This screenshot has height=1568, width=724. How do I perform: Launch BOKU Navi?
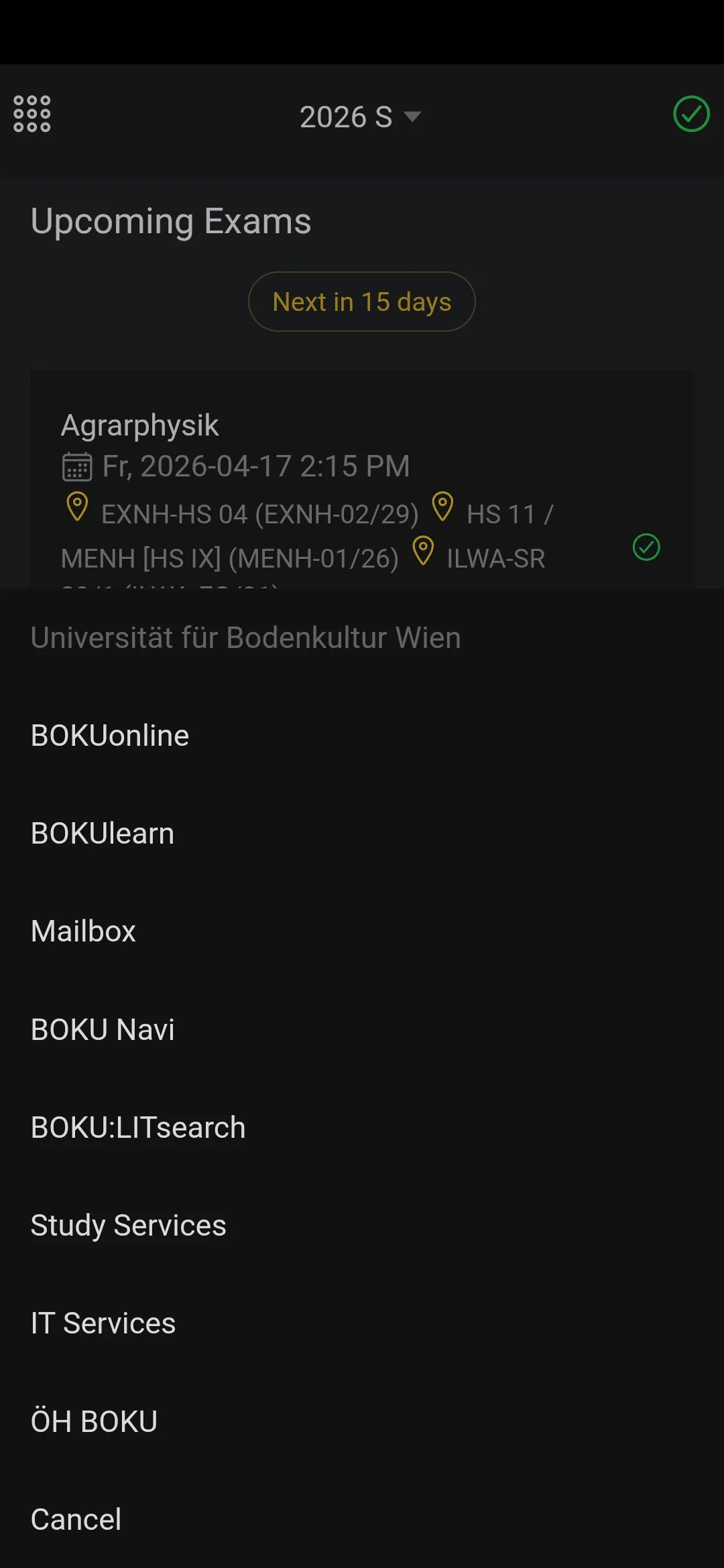click(x=103, y=1029)
